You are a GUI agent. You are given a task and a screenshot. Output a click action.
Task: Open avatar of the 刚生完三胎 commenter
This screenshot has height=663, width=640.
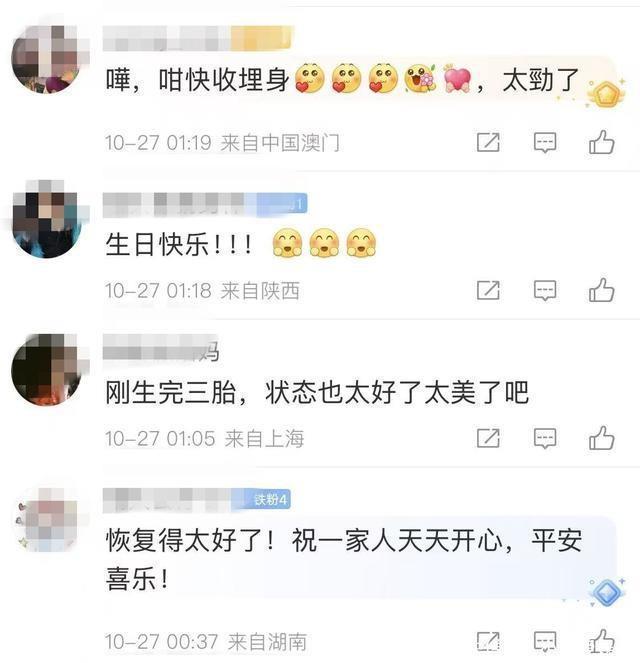coord(45,371)
